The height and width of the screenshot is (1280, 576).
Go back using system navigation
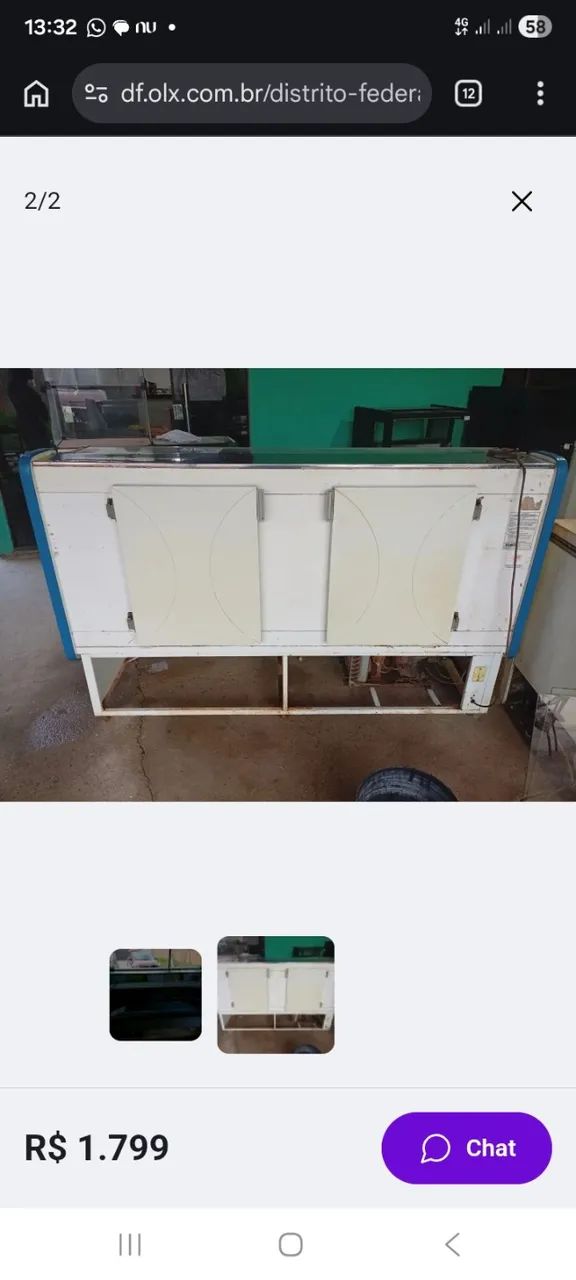click(x=452, y=1244)
